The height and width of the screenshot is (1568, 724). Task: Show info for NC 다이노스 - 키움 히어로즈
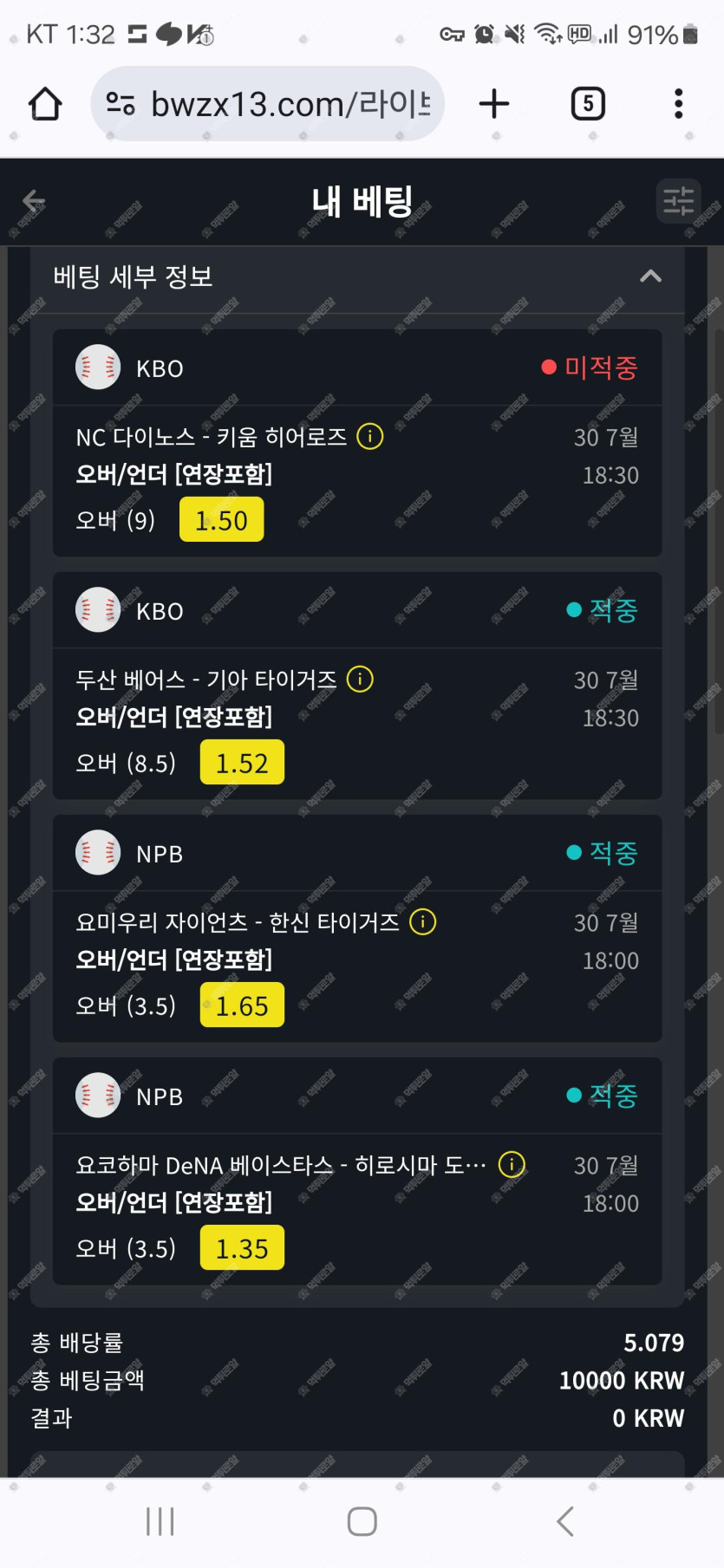pyautogui.click(x=370, y=436)
